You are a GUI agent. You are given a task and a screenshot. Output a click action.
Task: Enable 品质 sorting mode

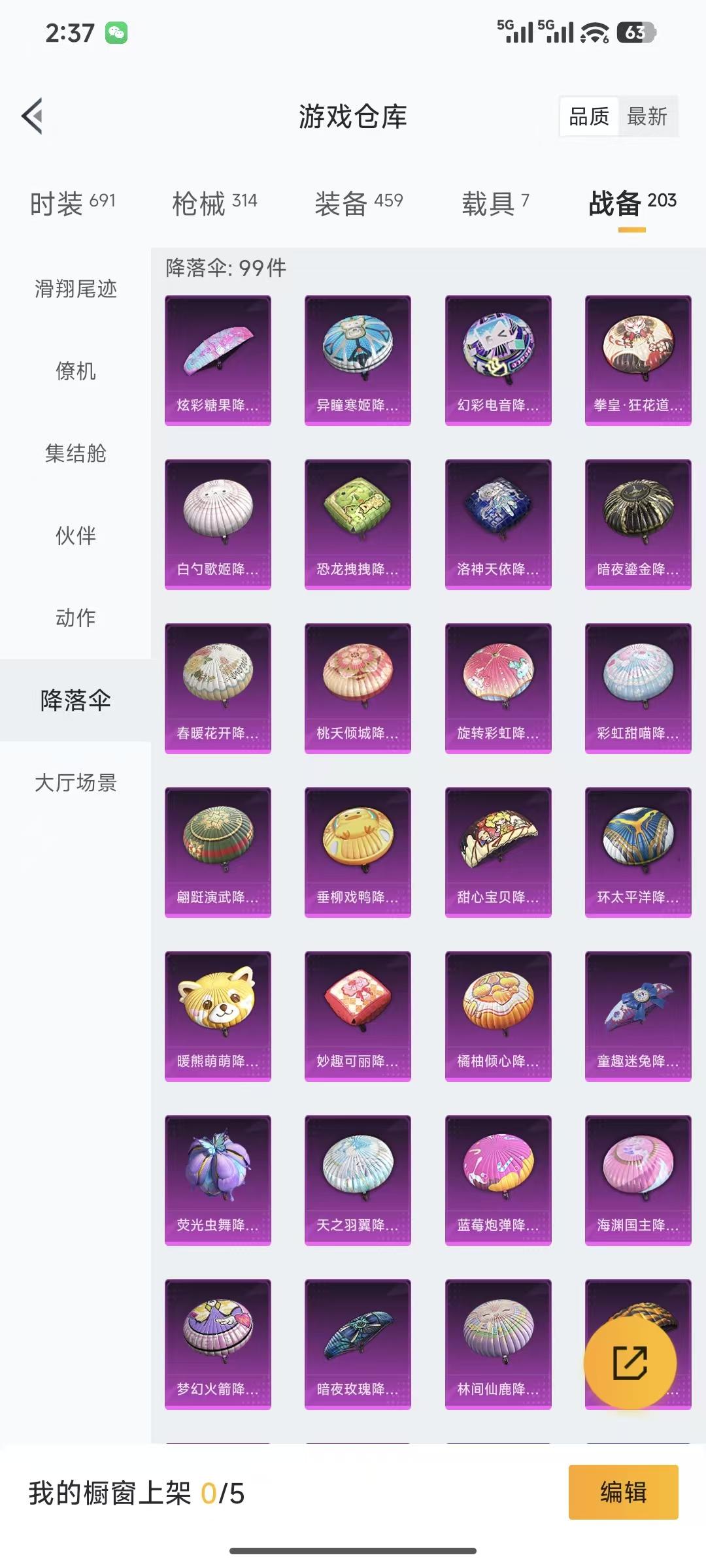[x=588, y=118]
